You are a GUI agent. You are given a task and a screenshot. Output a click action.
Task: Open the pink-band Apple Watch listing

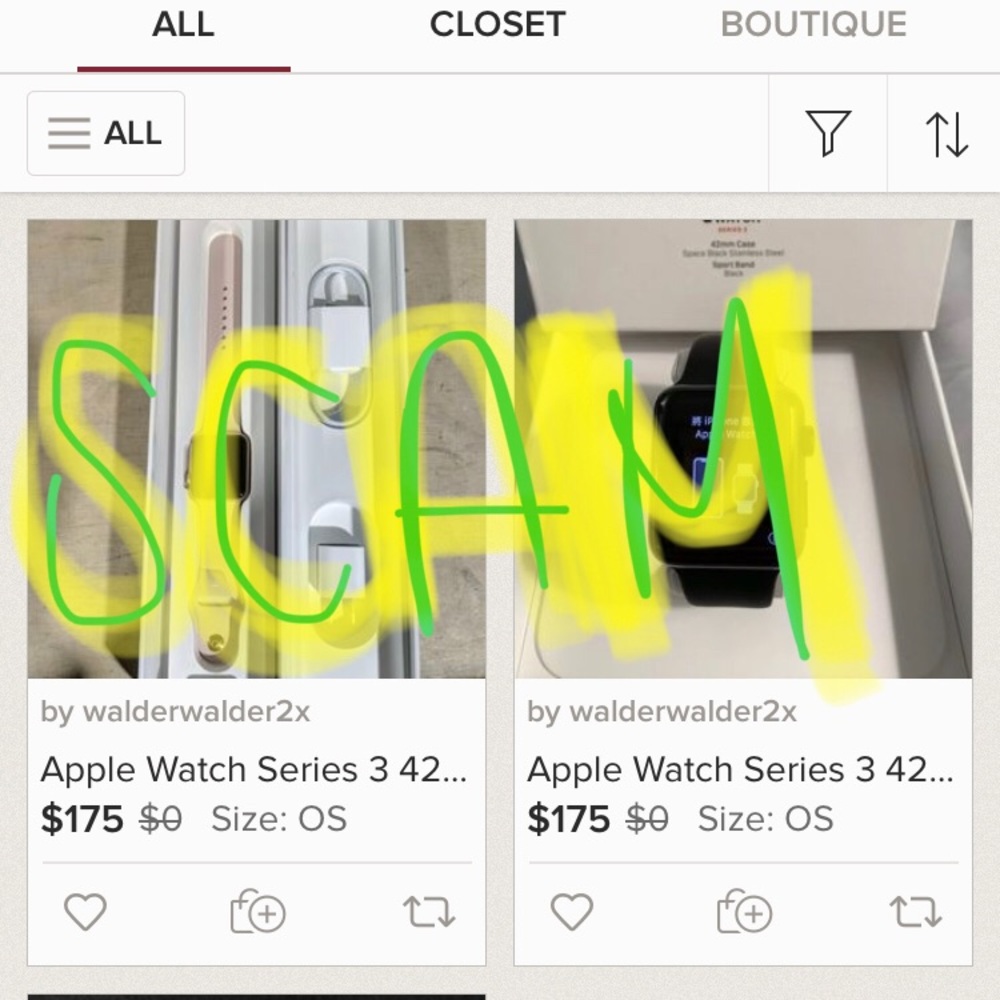pyautogui.click(x=256, y=448)
